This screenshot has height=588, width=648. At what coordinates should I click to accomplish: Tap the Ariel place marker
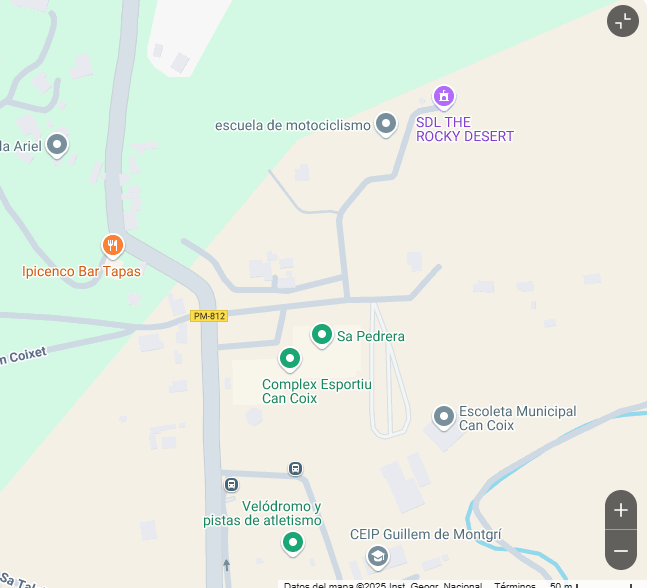click(57, 145)
